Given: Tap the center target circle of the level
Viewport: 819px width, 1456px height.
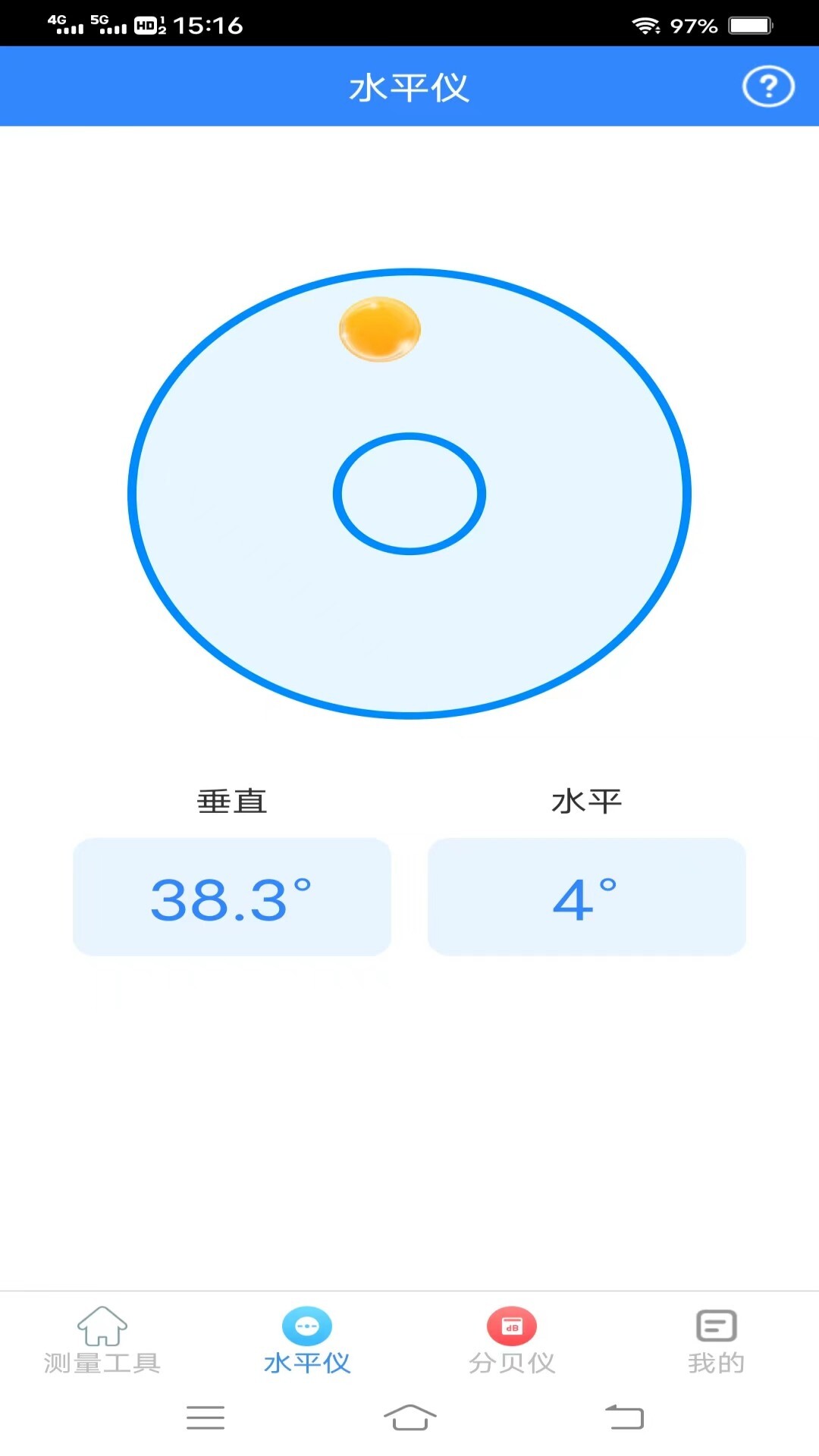Looking at the screenshot, I should 409,493.
